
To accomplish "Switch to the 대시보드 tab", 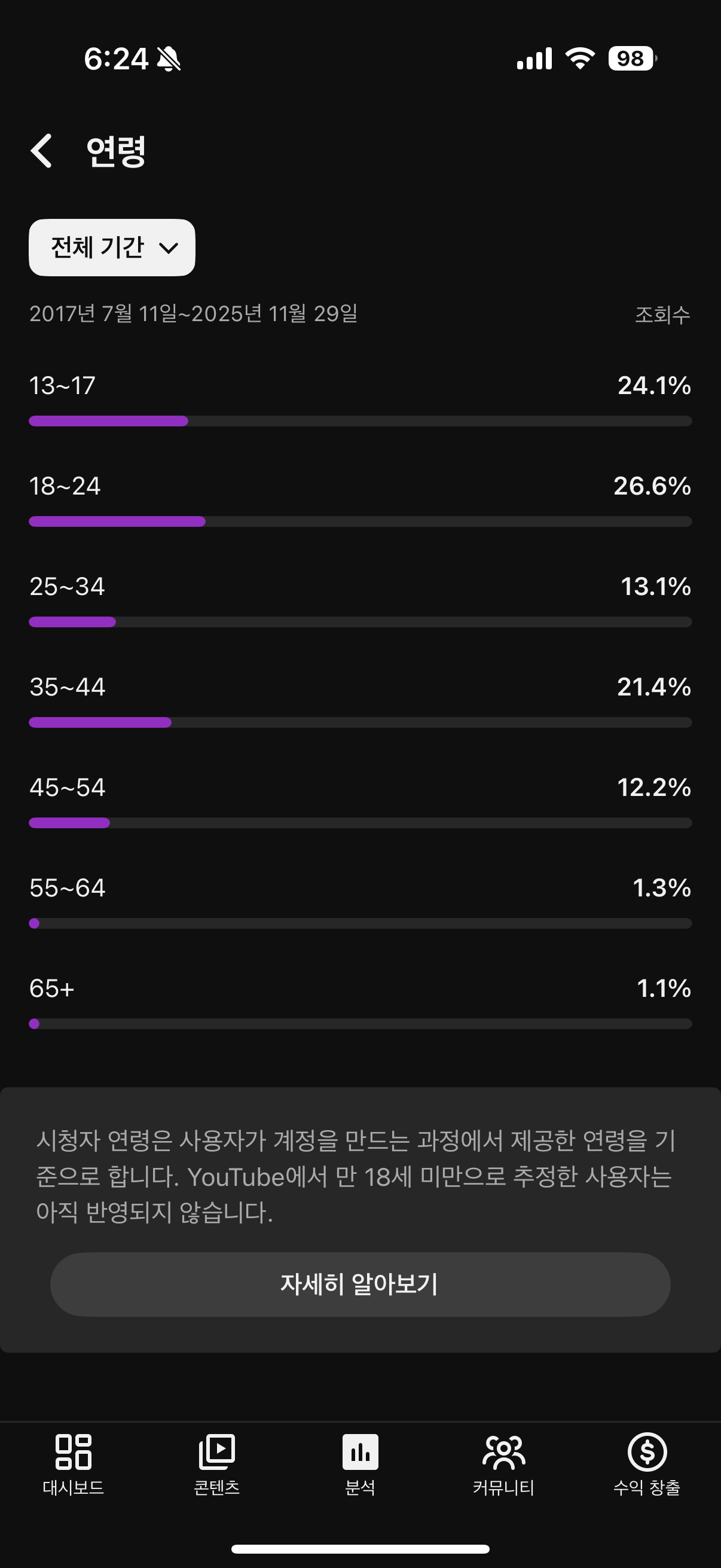I will 73,1463.
